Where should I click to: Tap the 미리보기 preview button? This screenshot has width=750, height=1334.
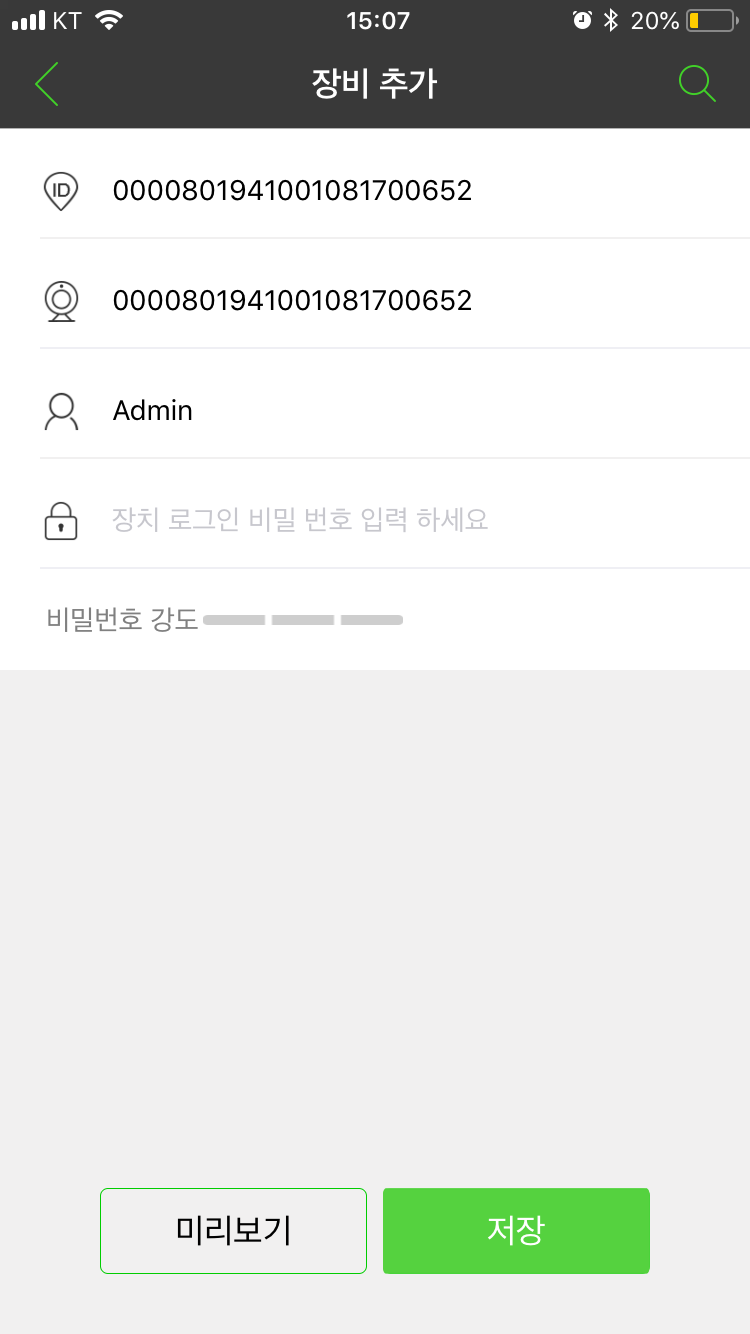coord(233,1231)
